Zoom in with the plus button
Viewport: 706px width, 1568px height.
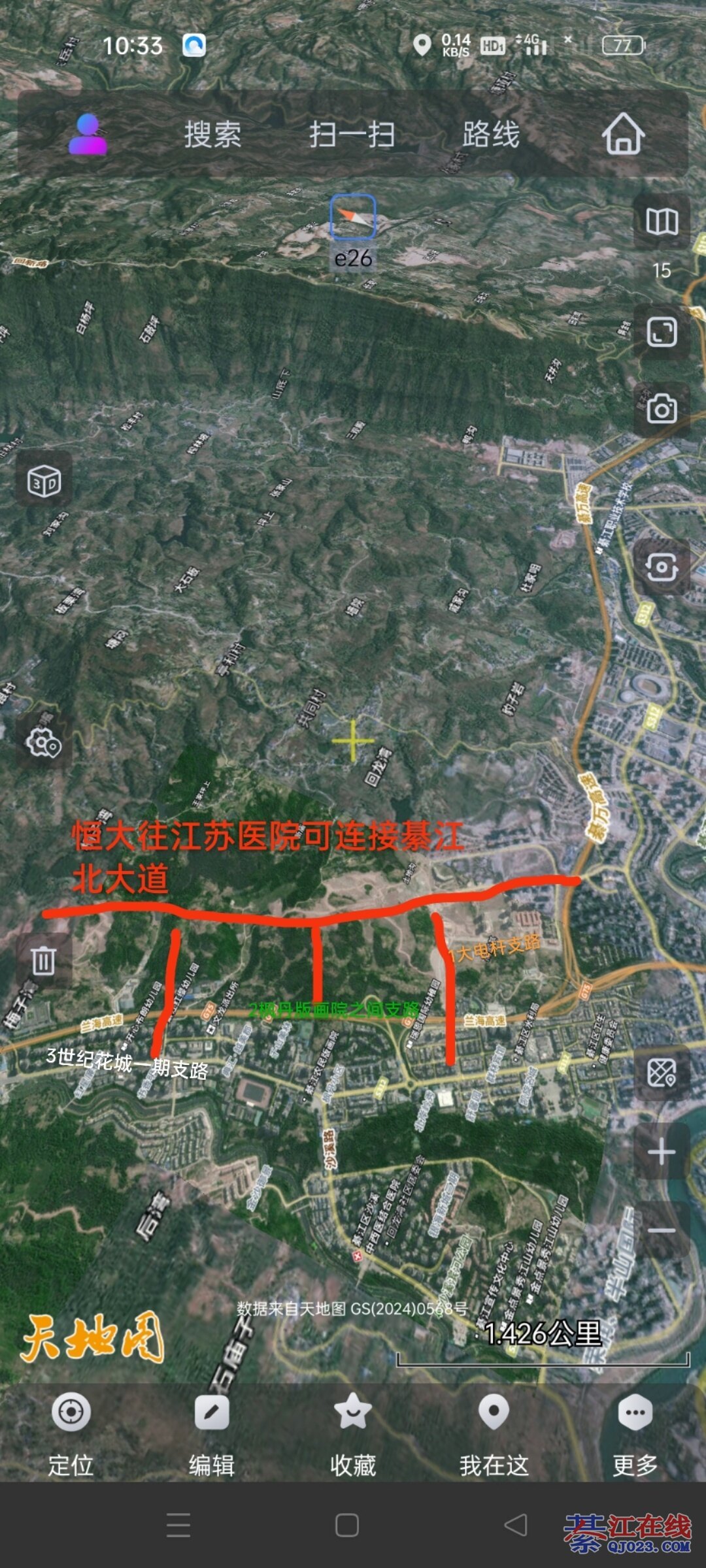tap(662, 1151)
